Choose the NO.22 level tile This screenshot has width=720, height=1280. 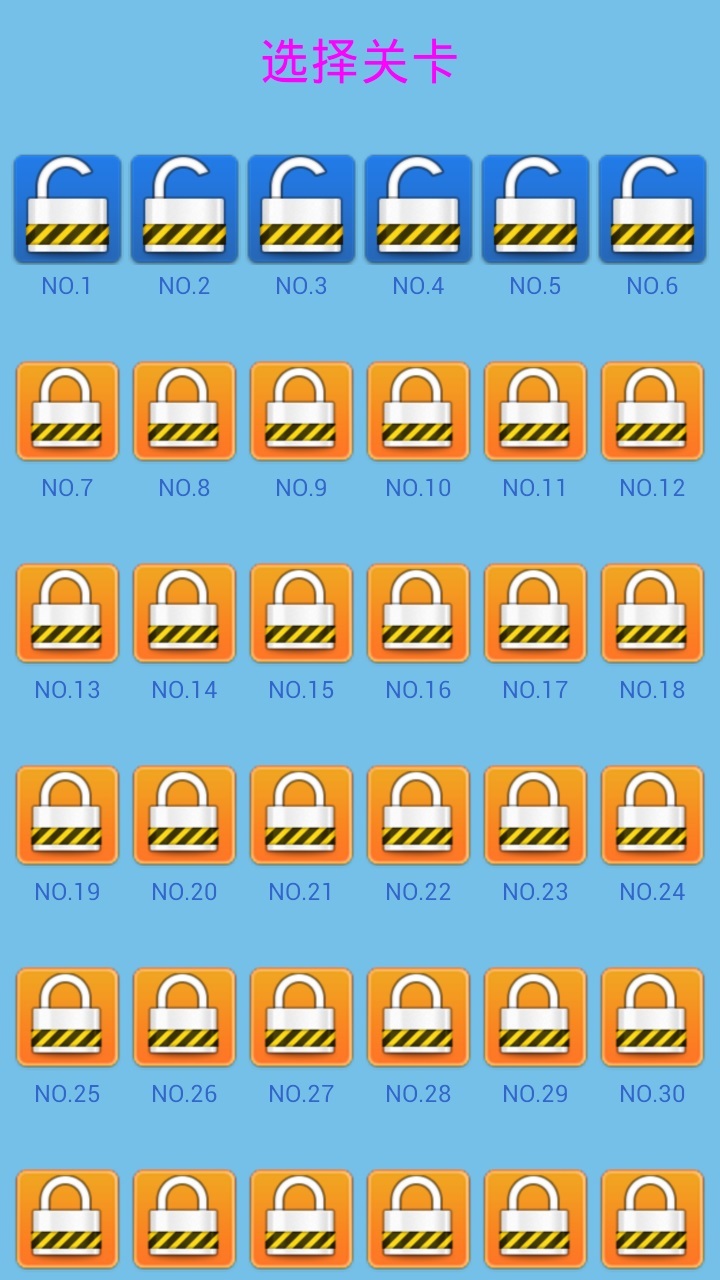(418, 815)
